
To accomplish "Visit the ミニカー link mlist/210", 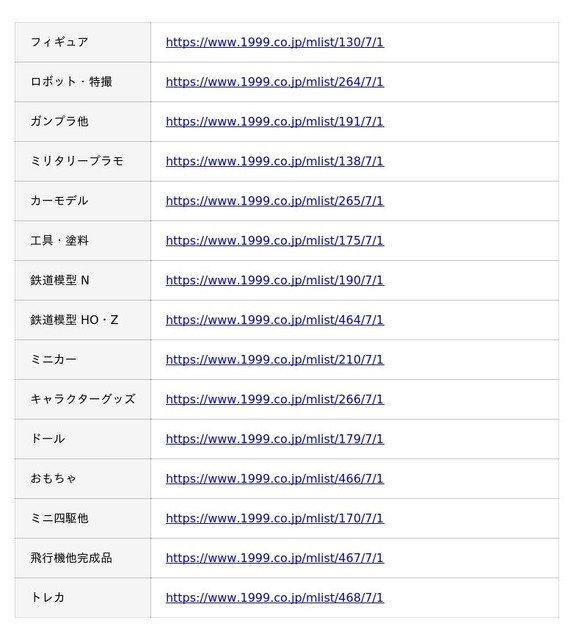I will [x=275, y=360].
